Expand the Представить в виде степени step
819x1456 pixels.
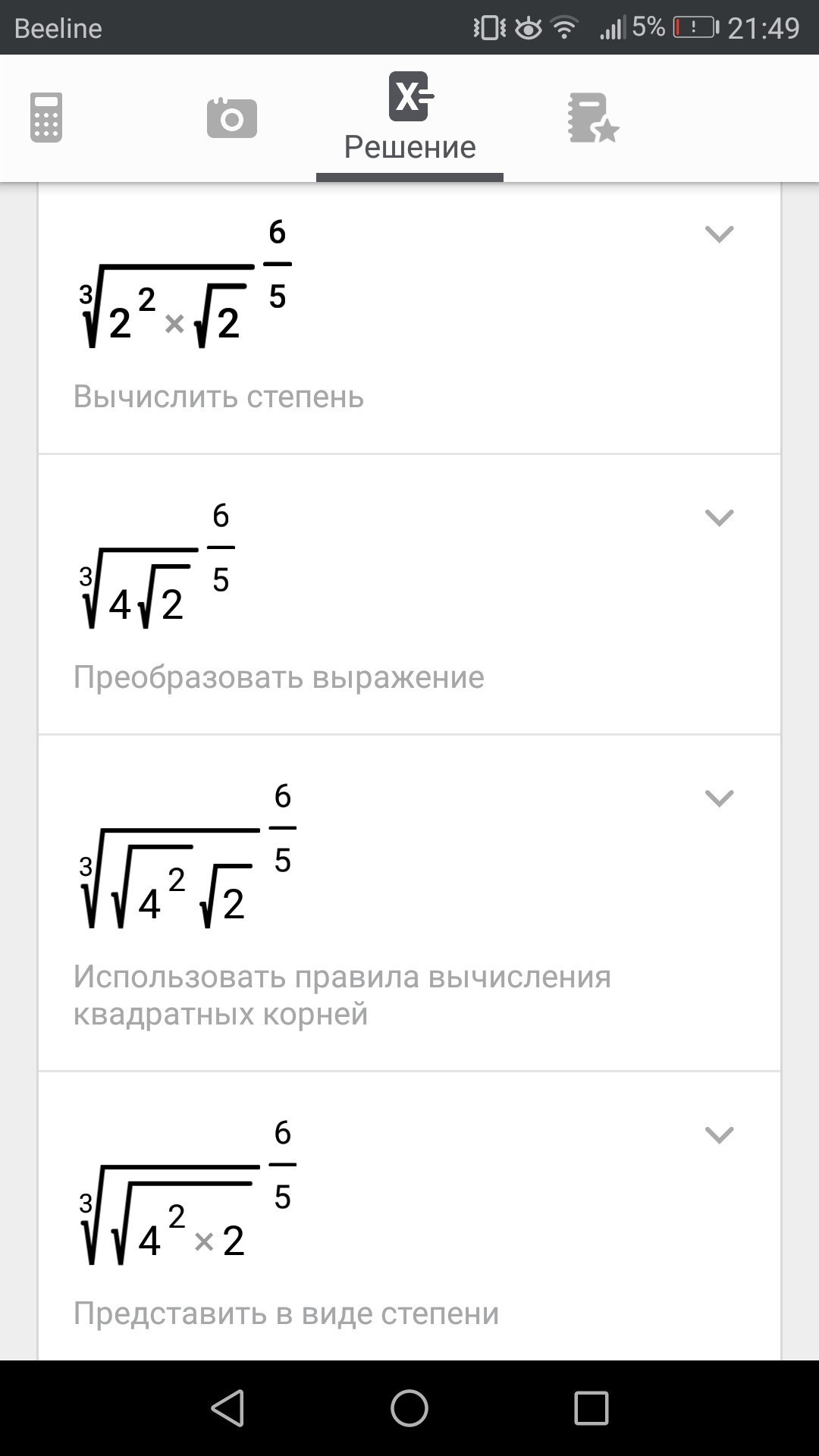(719, 1135)
